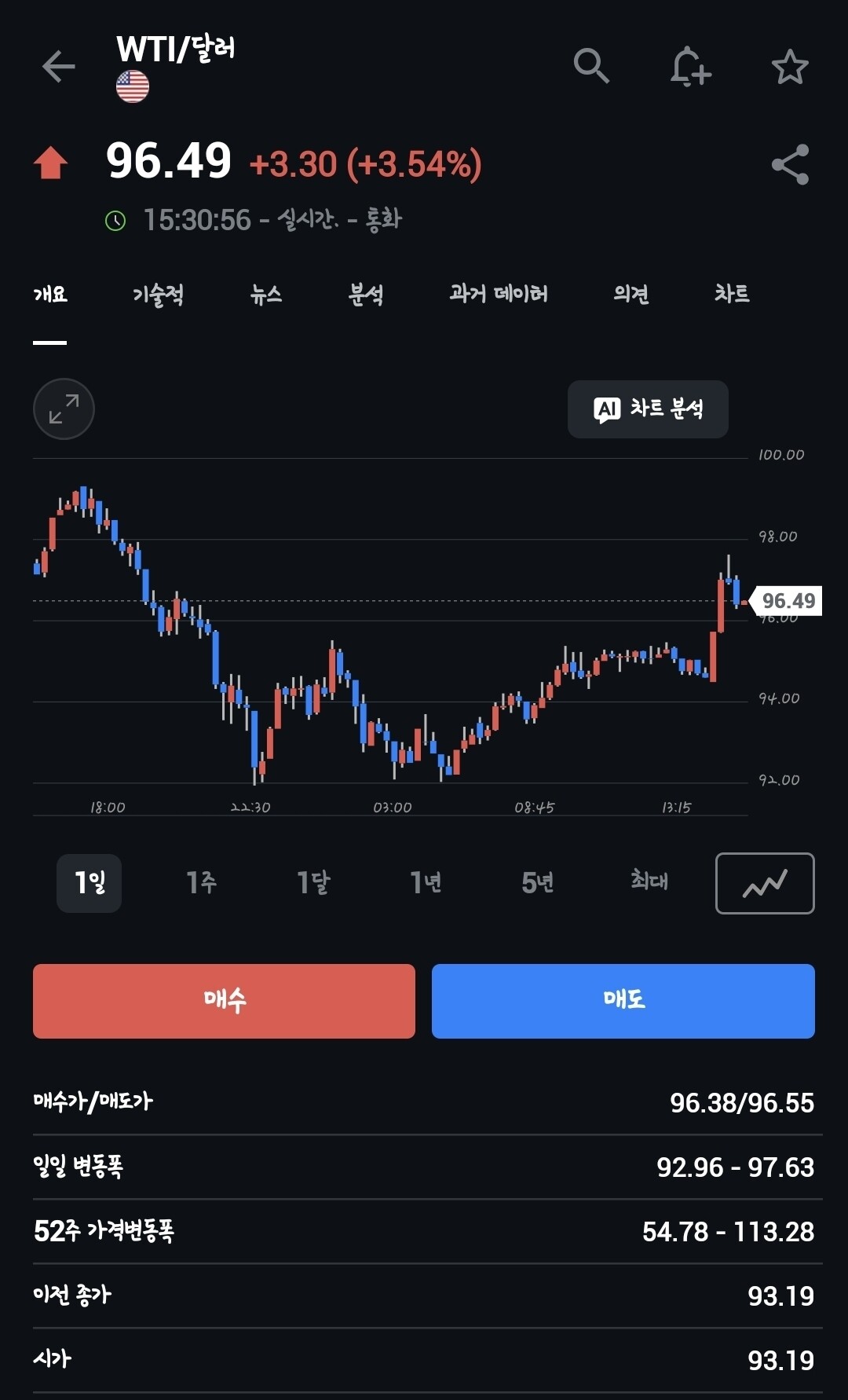Switch to the 기술적 tab
The image size is (848, 1400).
coord(158,295)
